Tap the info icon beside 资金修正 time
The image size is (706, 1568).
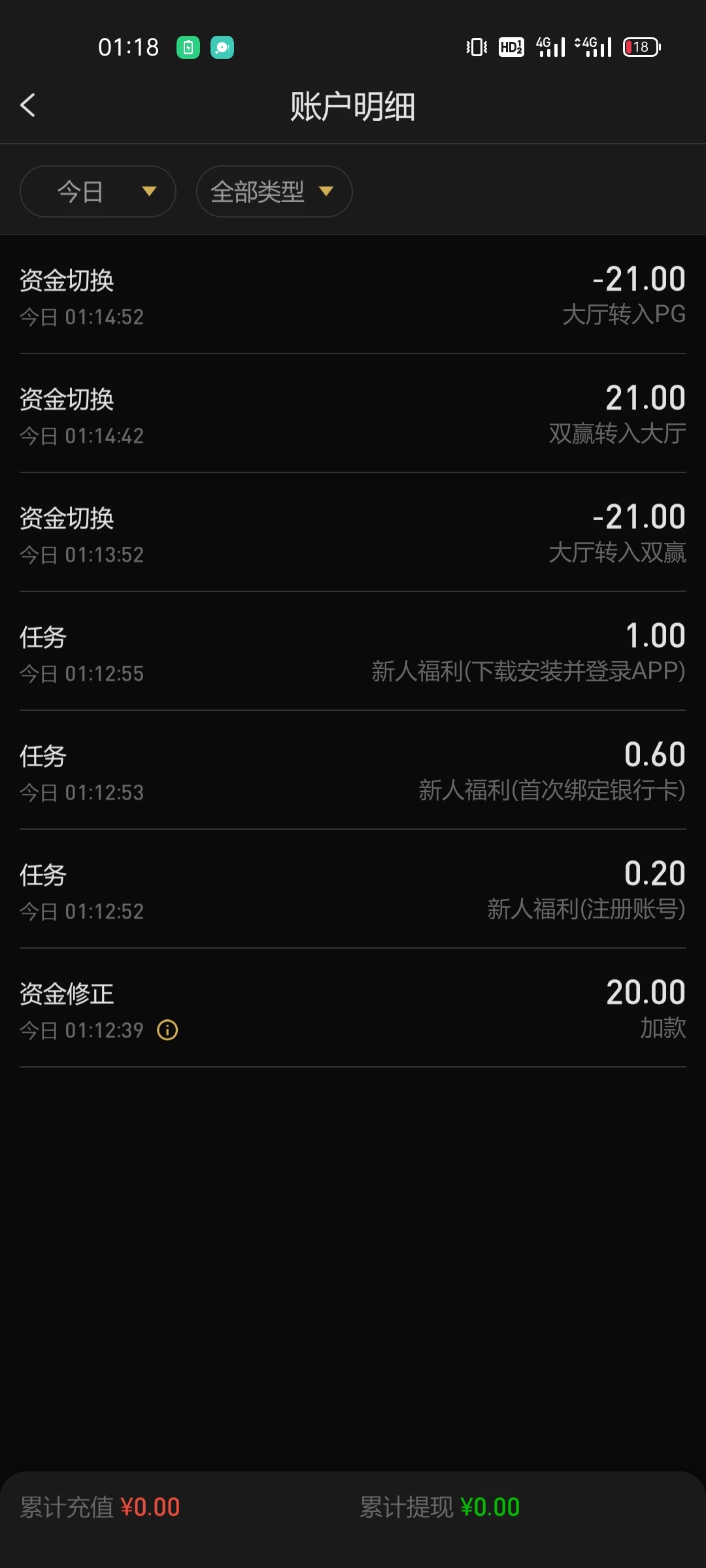pos(167,1030)
